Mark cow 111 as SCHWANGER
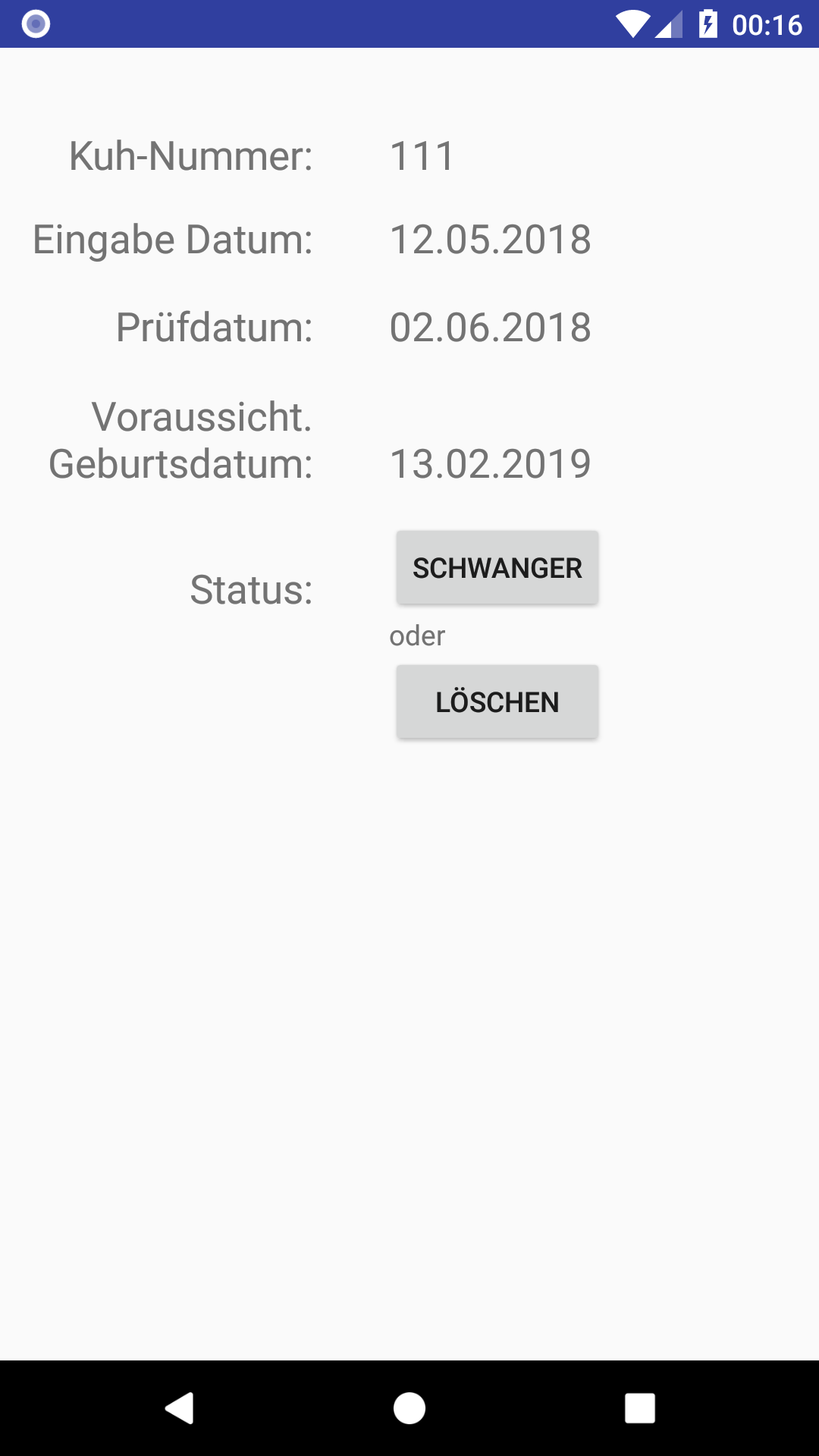 [497, 568]
